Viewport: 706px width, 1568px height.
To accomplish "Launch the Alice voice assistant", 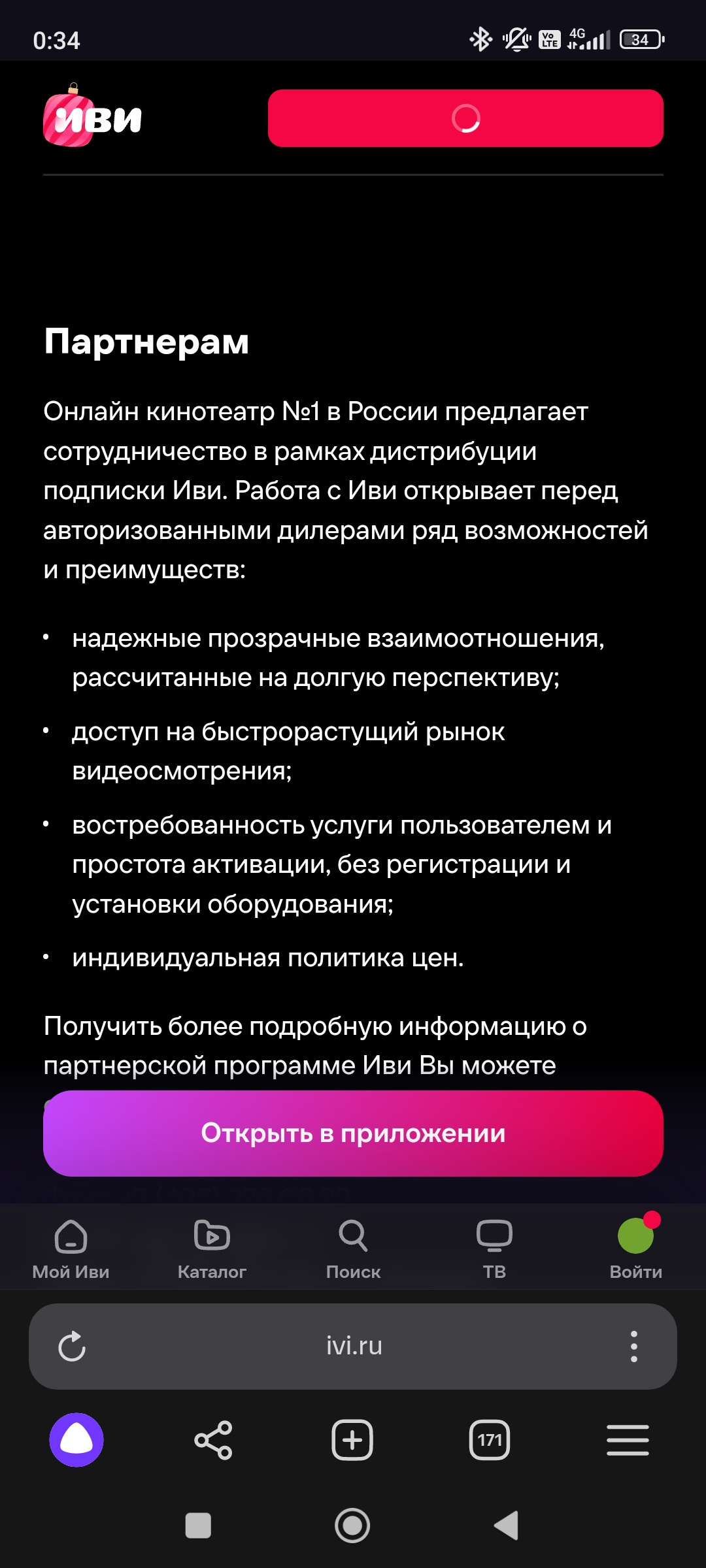I will (76, 1440).
